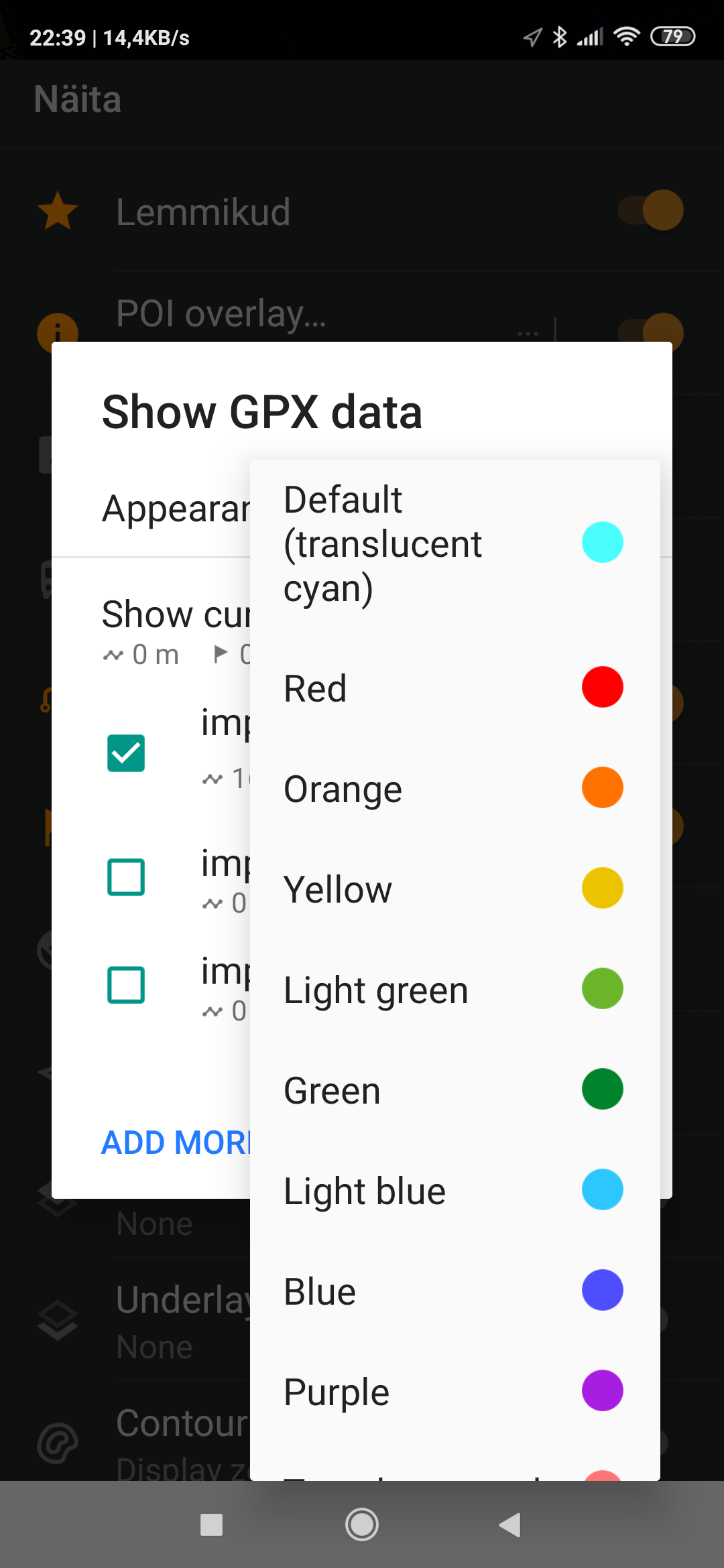Choose Blue color option
The height and width of the screenshot is (1568, 724).
(x=453, y=1291)
